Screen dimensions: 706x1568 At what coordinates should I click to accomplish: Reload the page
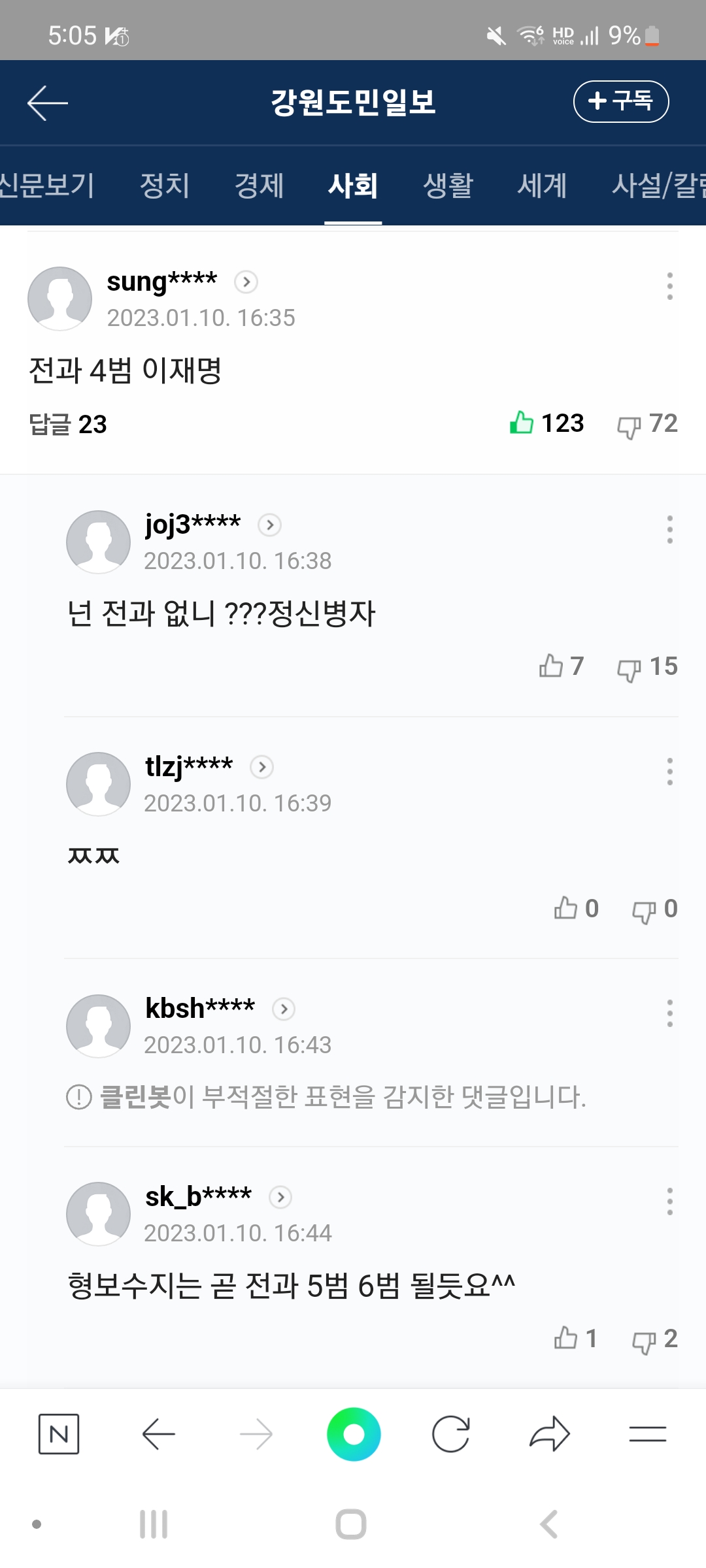tap(451, 1434)
